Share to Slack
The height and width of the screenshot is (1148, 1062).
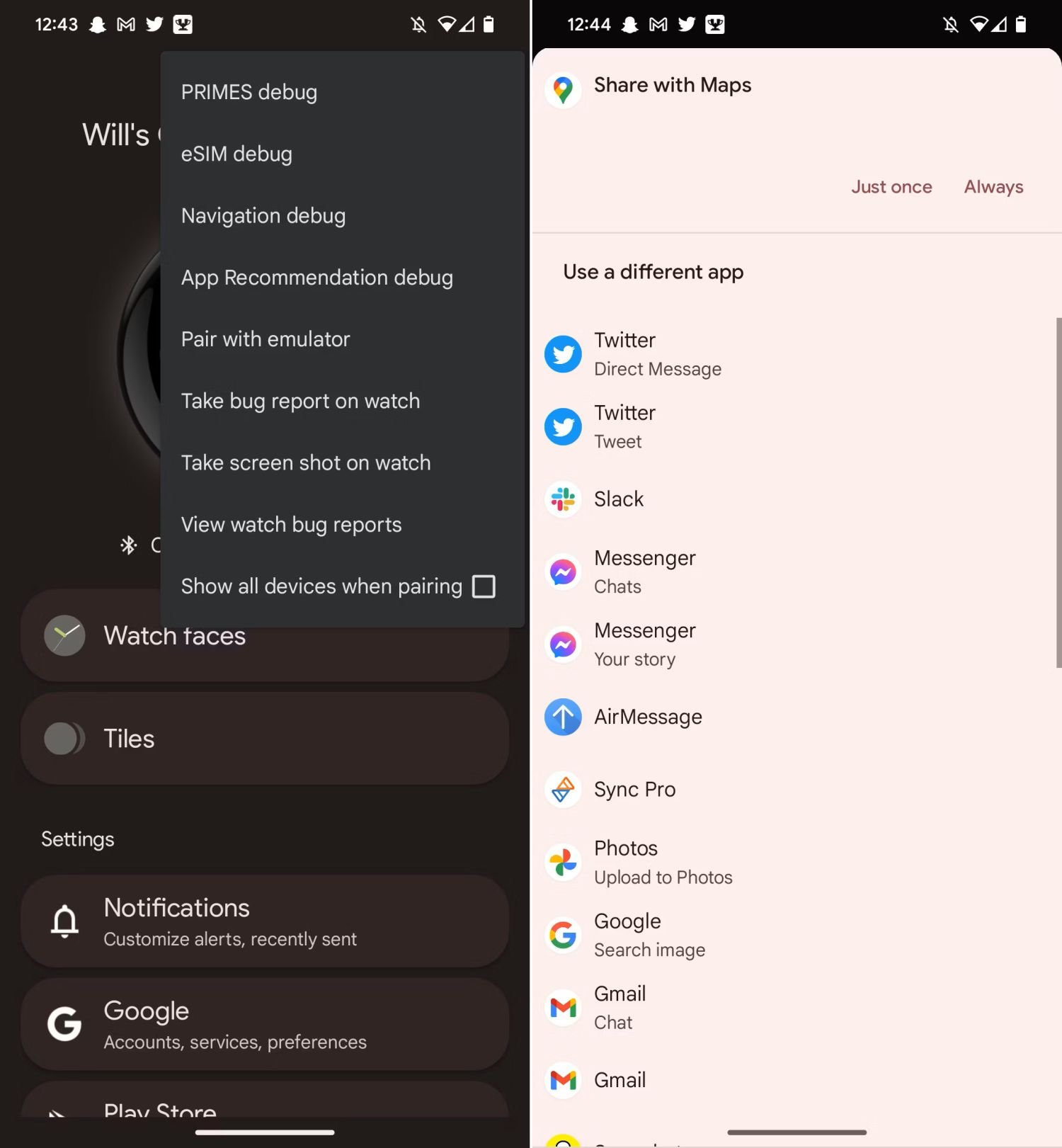pyautogui.click(x=619, y=499)
